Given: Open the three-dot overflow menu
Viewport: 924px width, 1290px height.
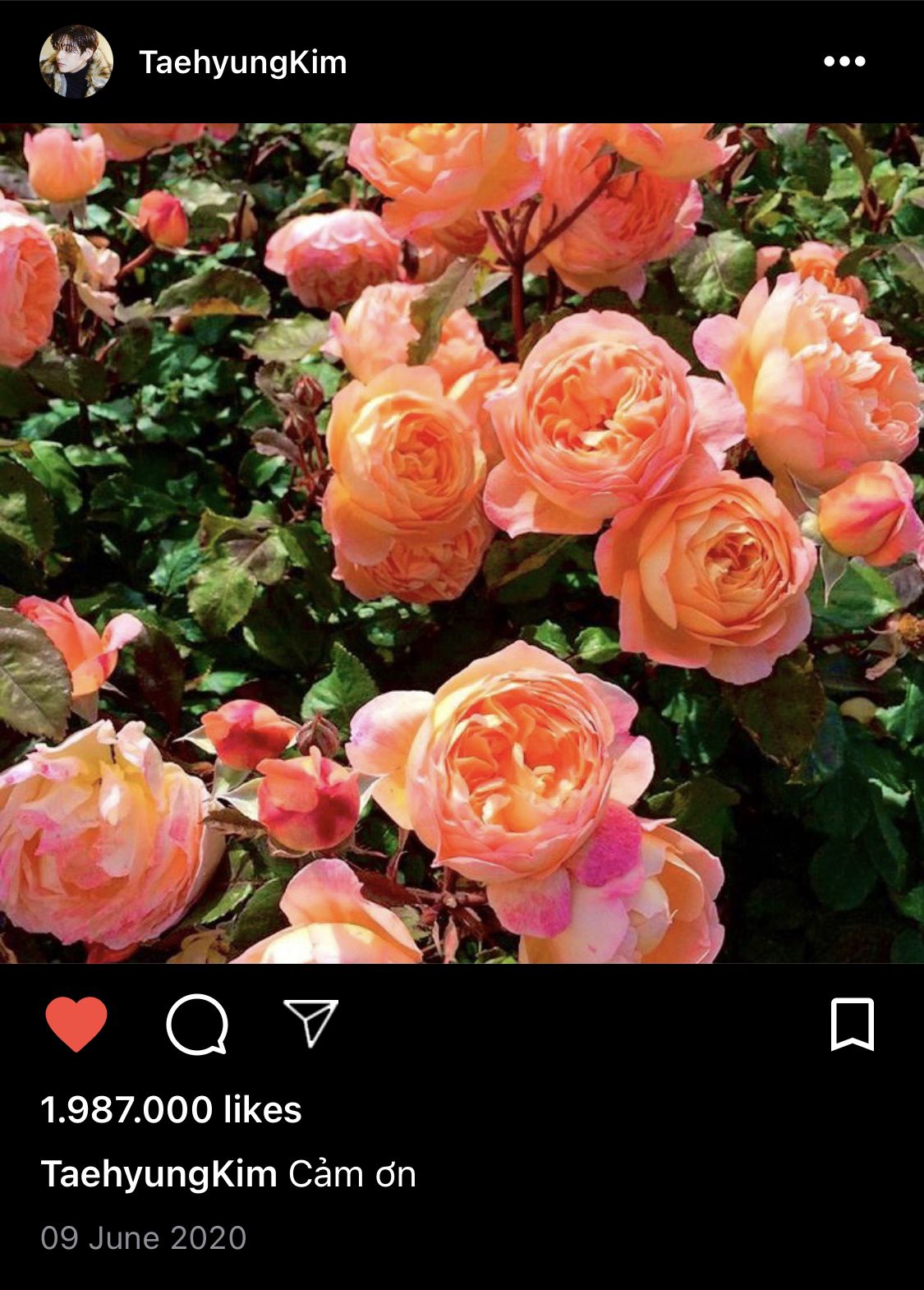Looking at the screenshot, I should pyautogui.click(x=844, y=62).
